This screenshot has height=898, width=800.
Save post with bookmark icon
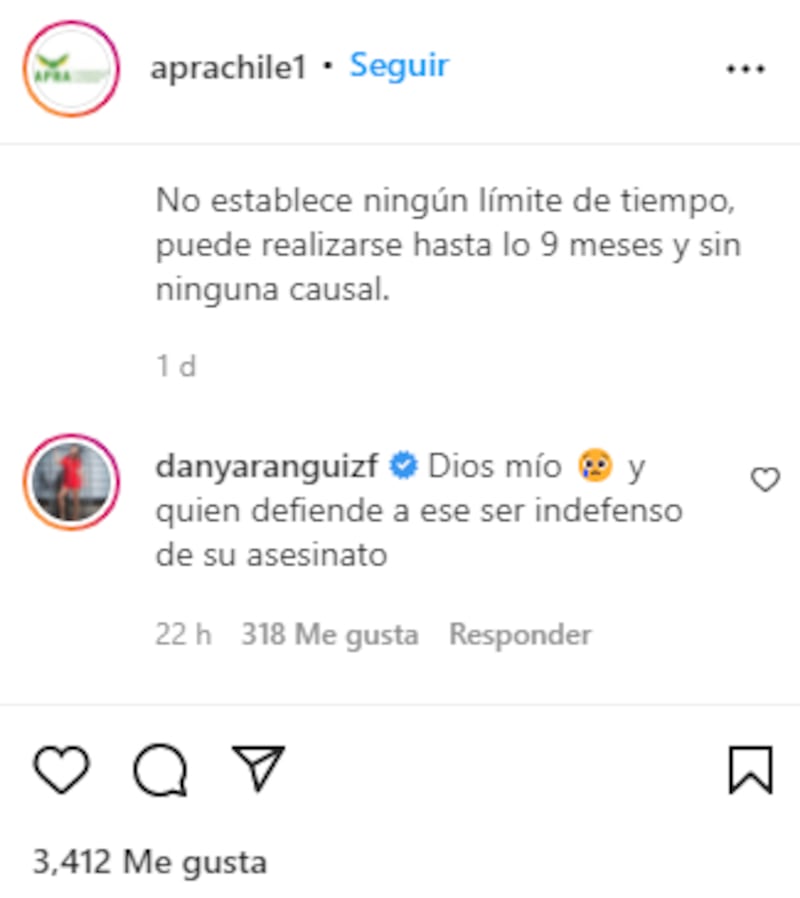point(750,770)
